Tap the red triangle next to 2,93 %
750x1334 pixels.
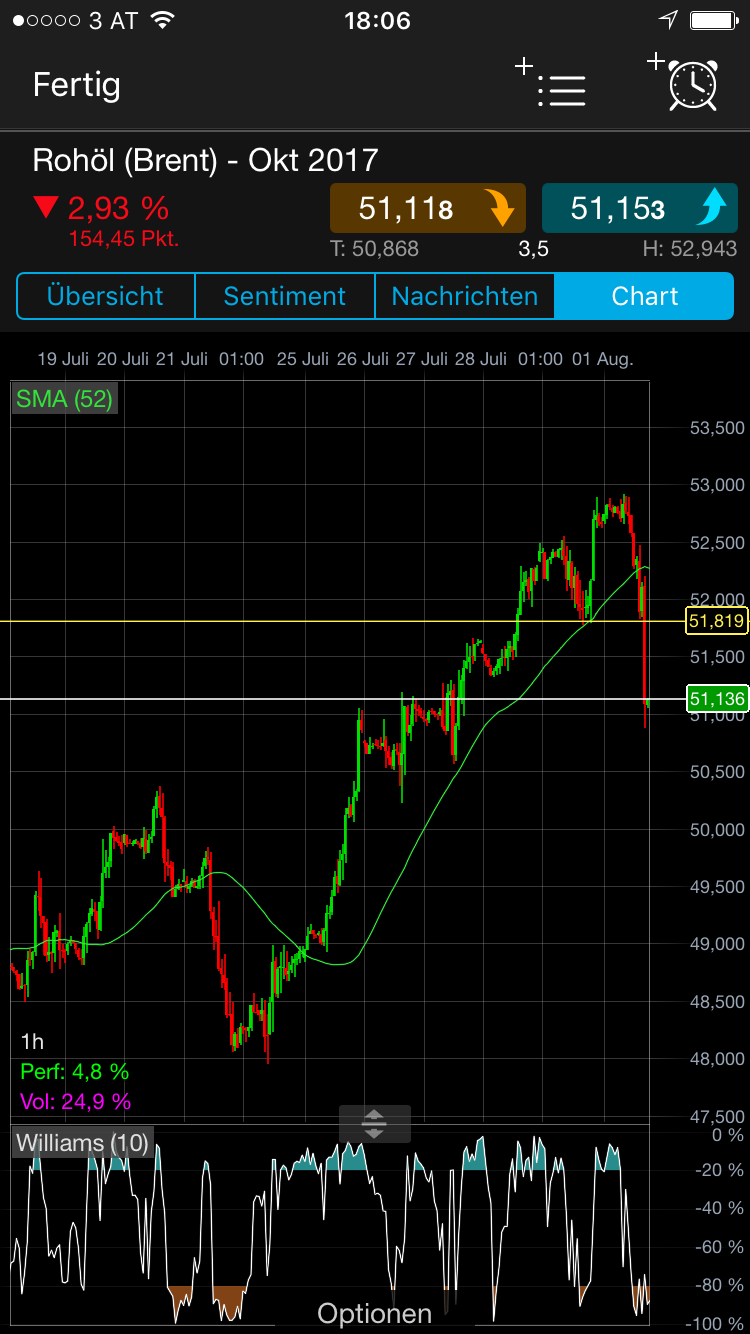[43, 206]
